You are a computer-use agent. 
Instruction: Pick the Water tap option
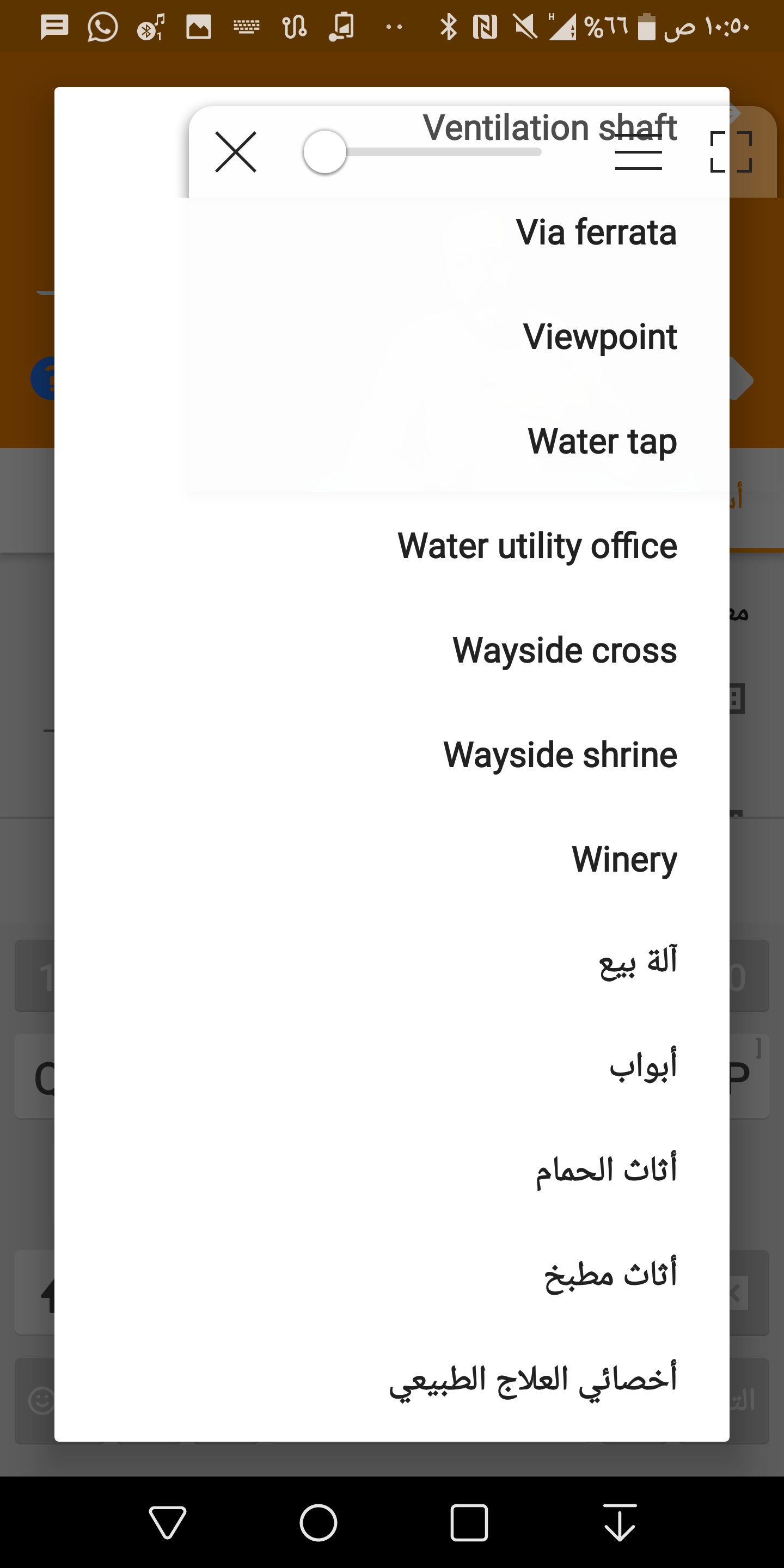(392, 442)
